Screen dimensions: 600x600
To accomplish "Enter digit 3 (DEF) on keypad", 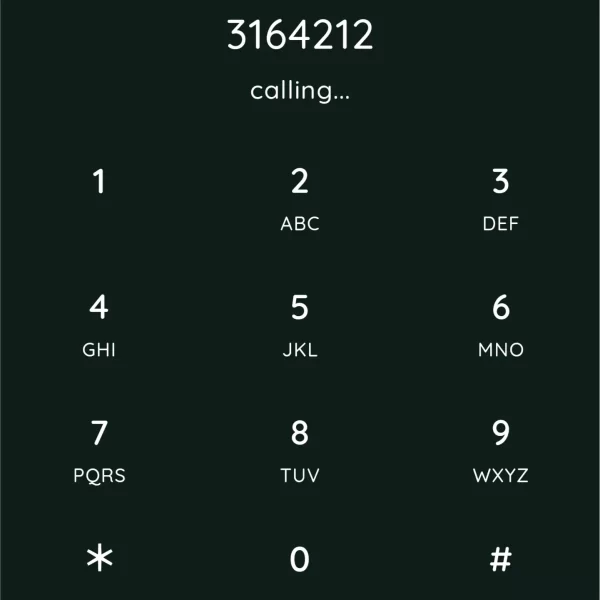I will pyautogui.click(x=500, y=198).
